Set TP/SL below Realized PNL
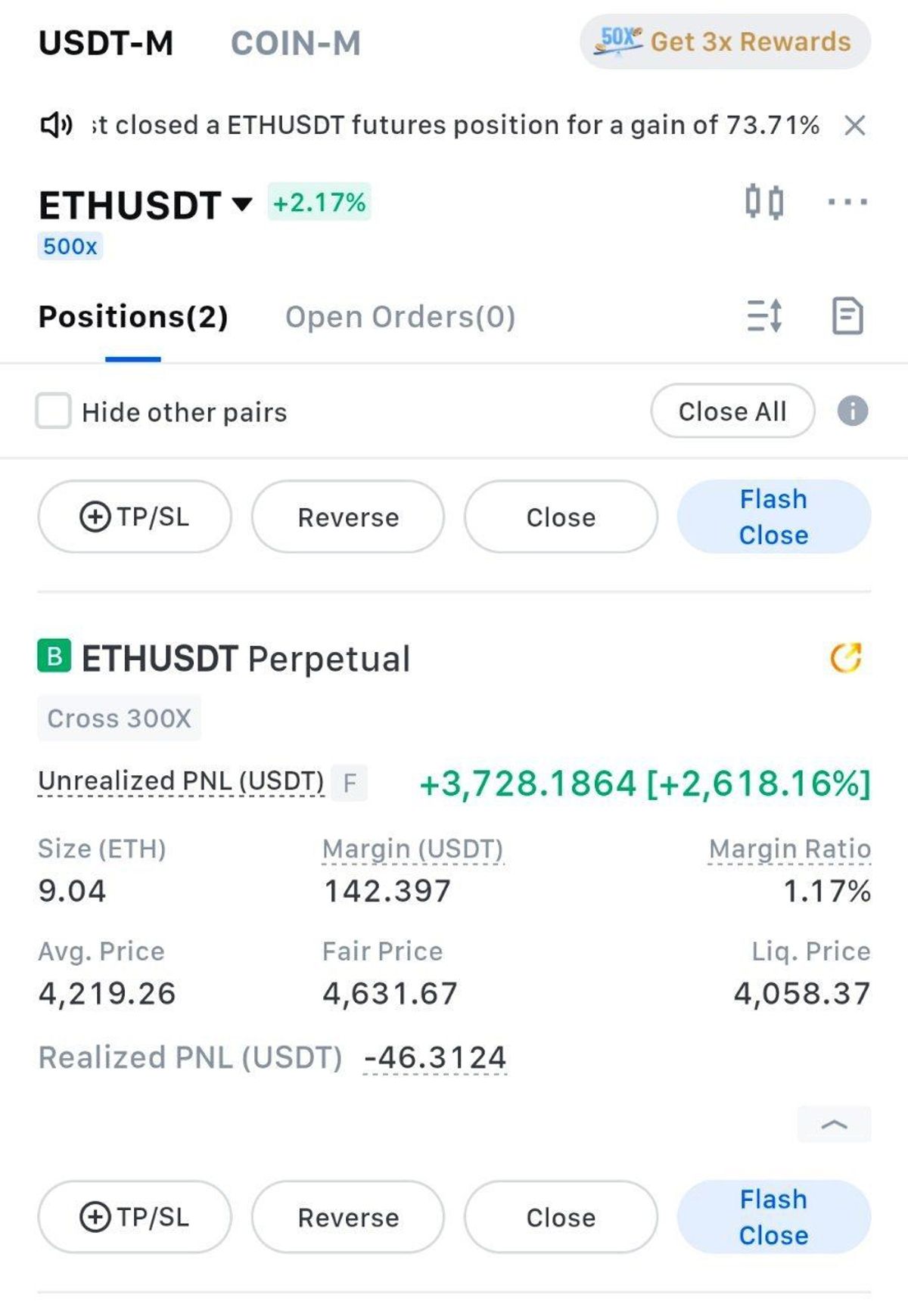This screenshot has height=1316, width=908. pos(135,1217)
